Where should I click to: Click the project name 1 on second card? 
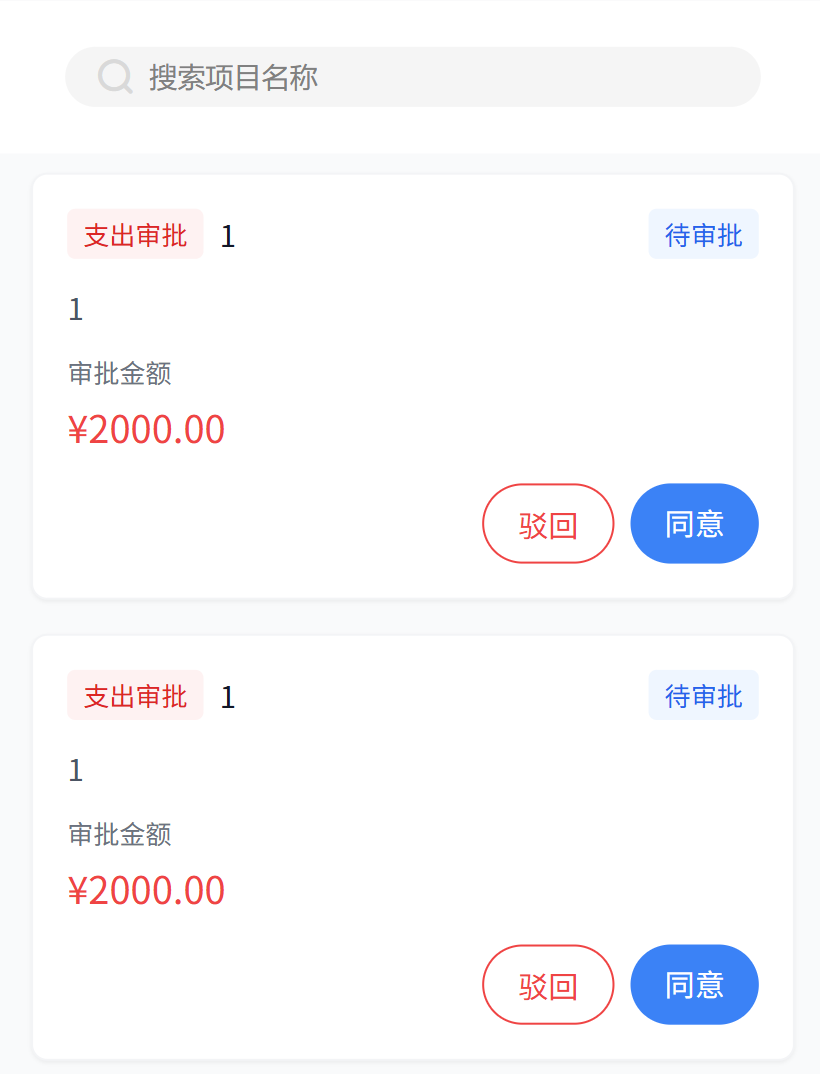coord(75,770)
